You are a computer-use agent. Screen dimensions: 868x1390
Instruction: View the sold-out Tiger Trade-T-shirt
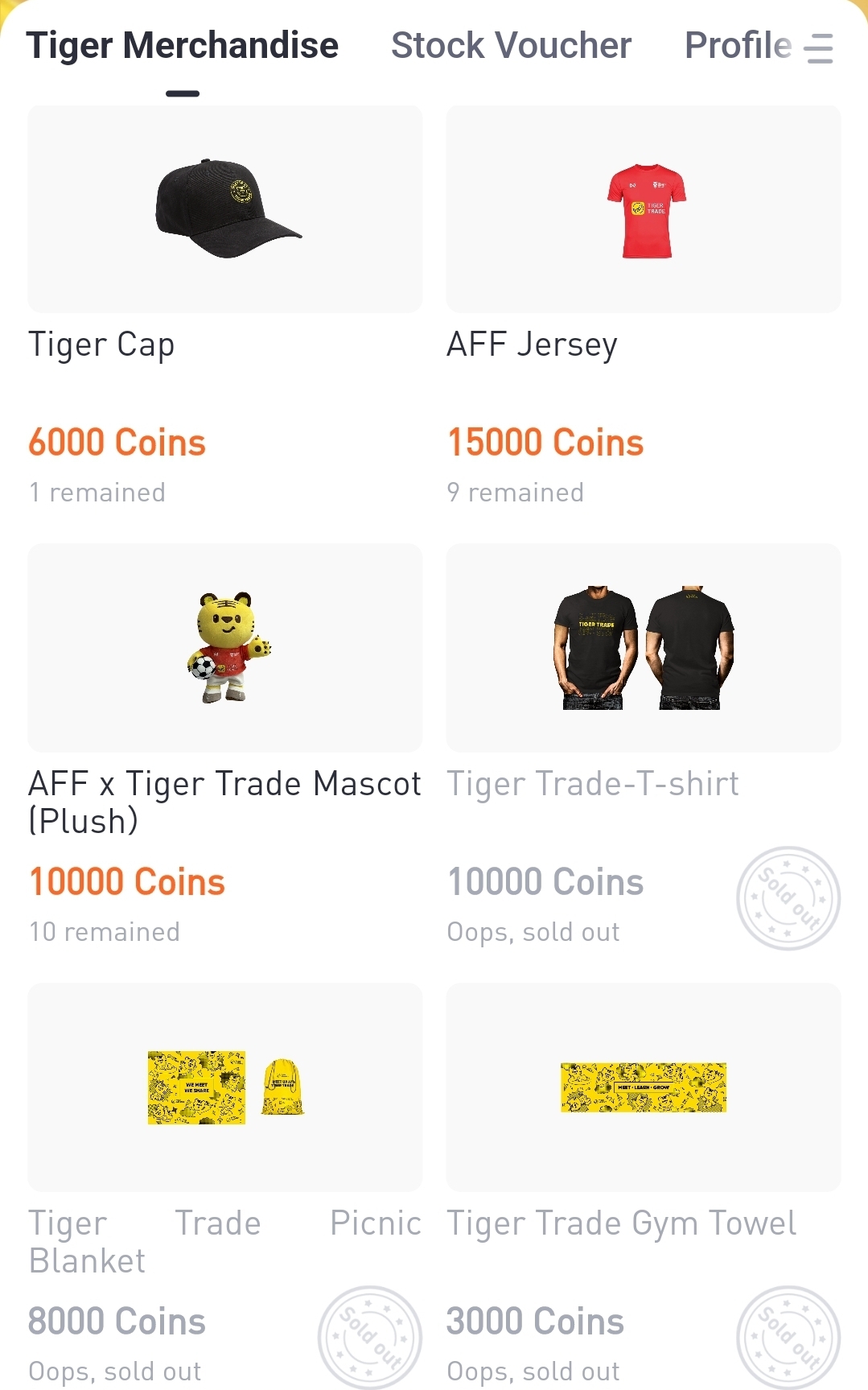click(644, 649)
